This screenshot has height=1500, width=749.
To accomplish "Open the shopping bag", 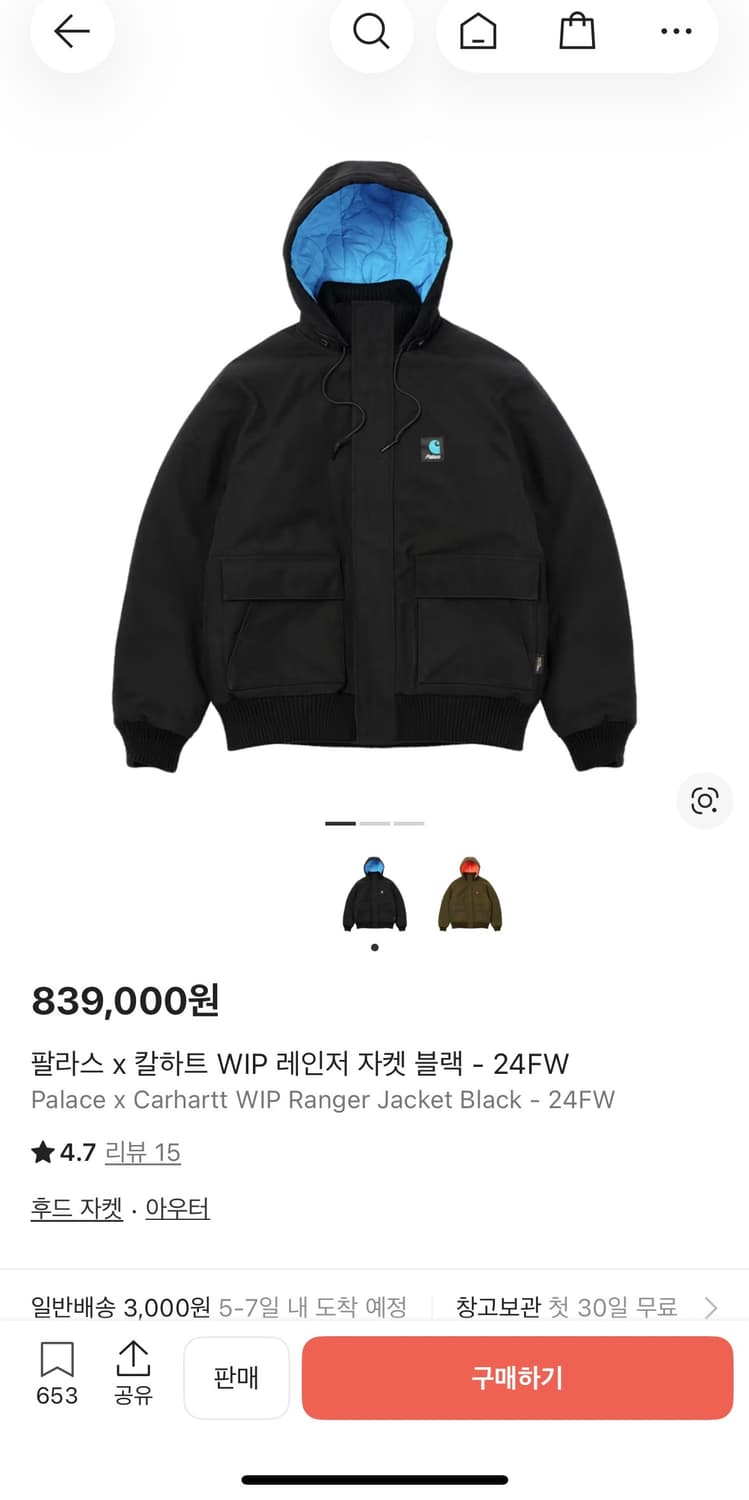I will [576, 31].
